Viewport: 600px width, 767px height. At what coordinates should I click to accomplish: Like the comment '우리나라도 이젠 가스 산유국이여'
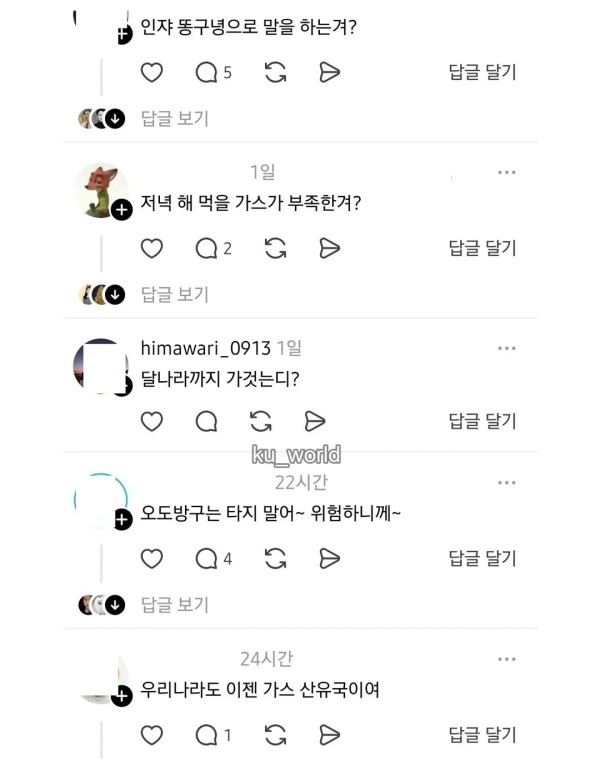(152, 736)
